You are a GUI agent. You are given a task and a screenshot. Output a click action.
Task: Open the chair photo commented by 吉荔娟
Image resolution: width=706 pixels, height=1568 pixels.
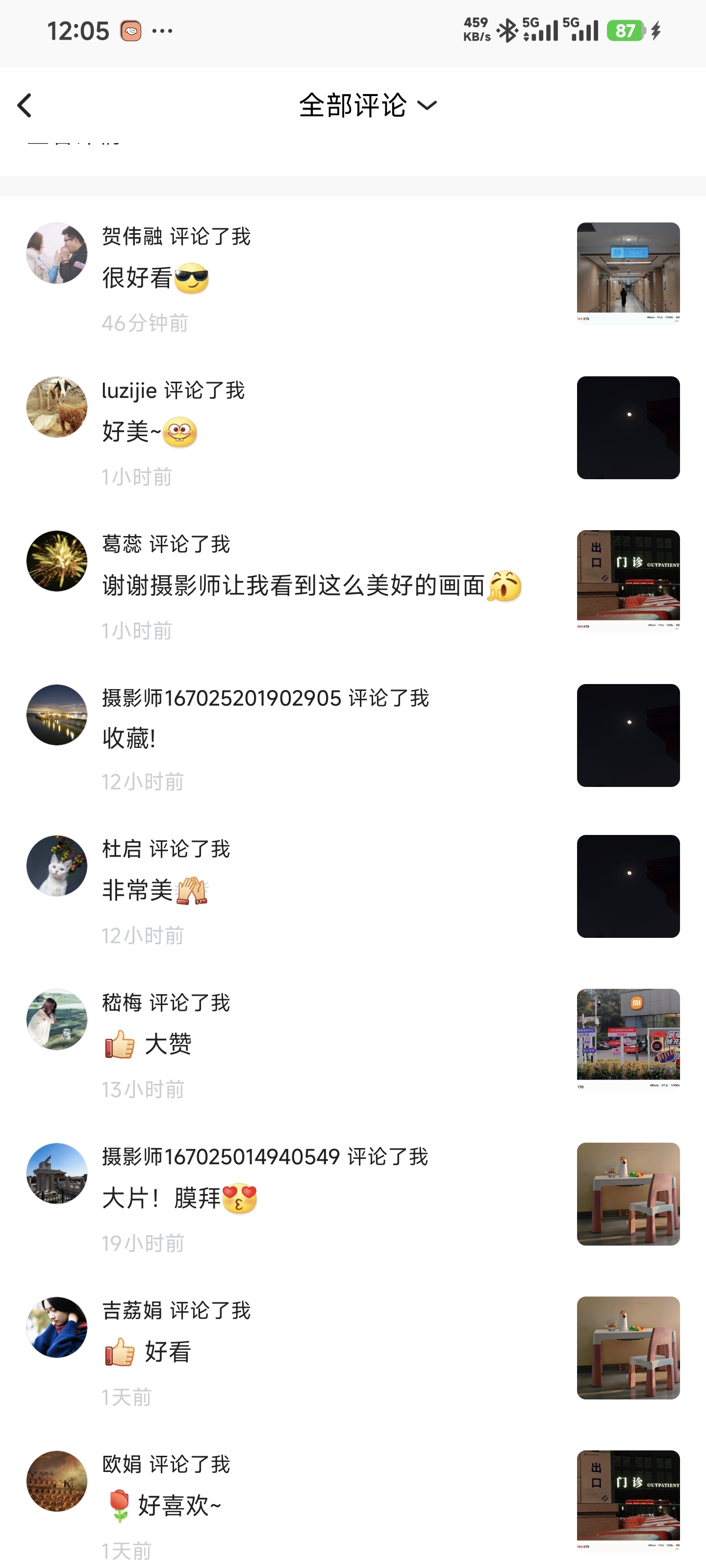(628, 1347)
